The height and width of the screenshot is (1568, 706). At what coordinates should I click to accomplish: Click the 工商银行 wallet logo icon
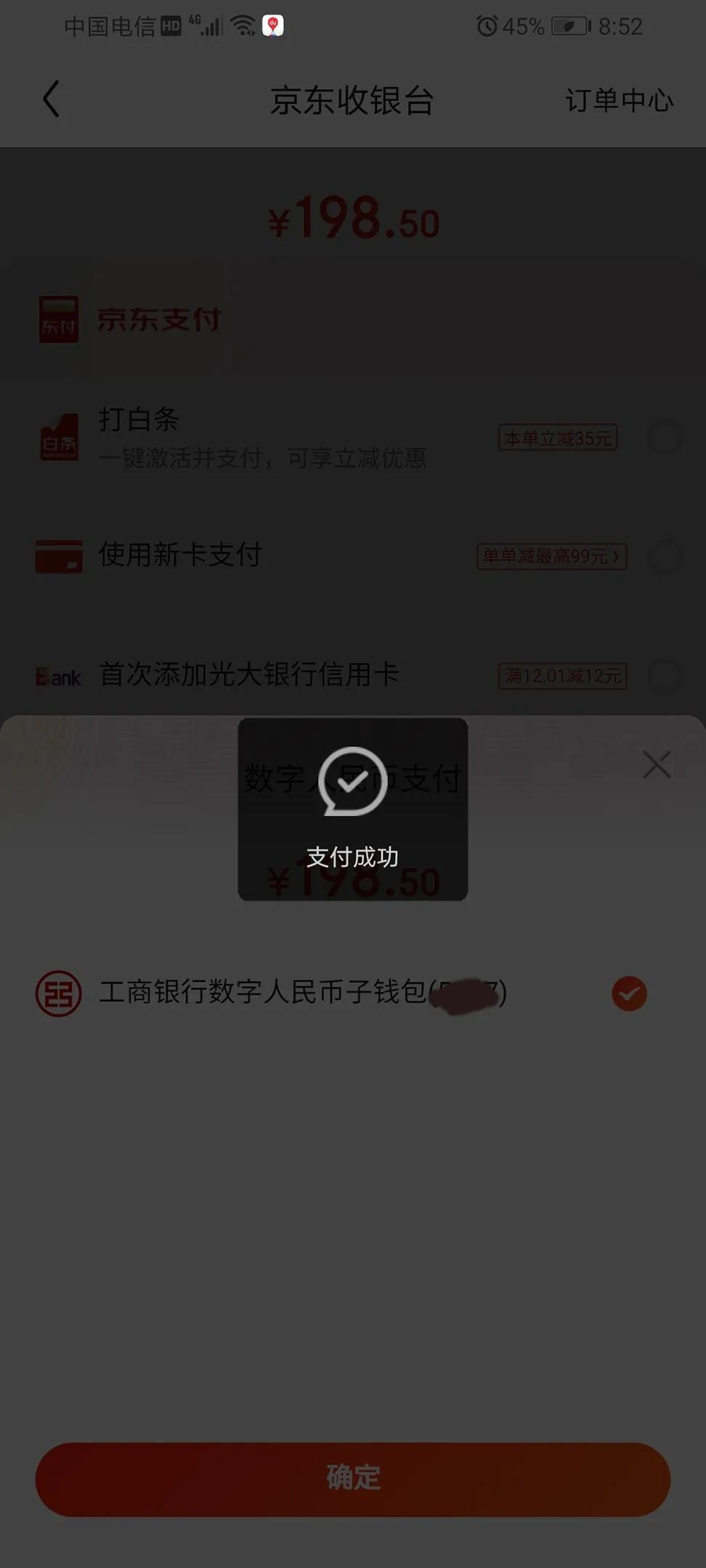pyautogui.click(x=60, y=994)
